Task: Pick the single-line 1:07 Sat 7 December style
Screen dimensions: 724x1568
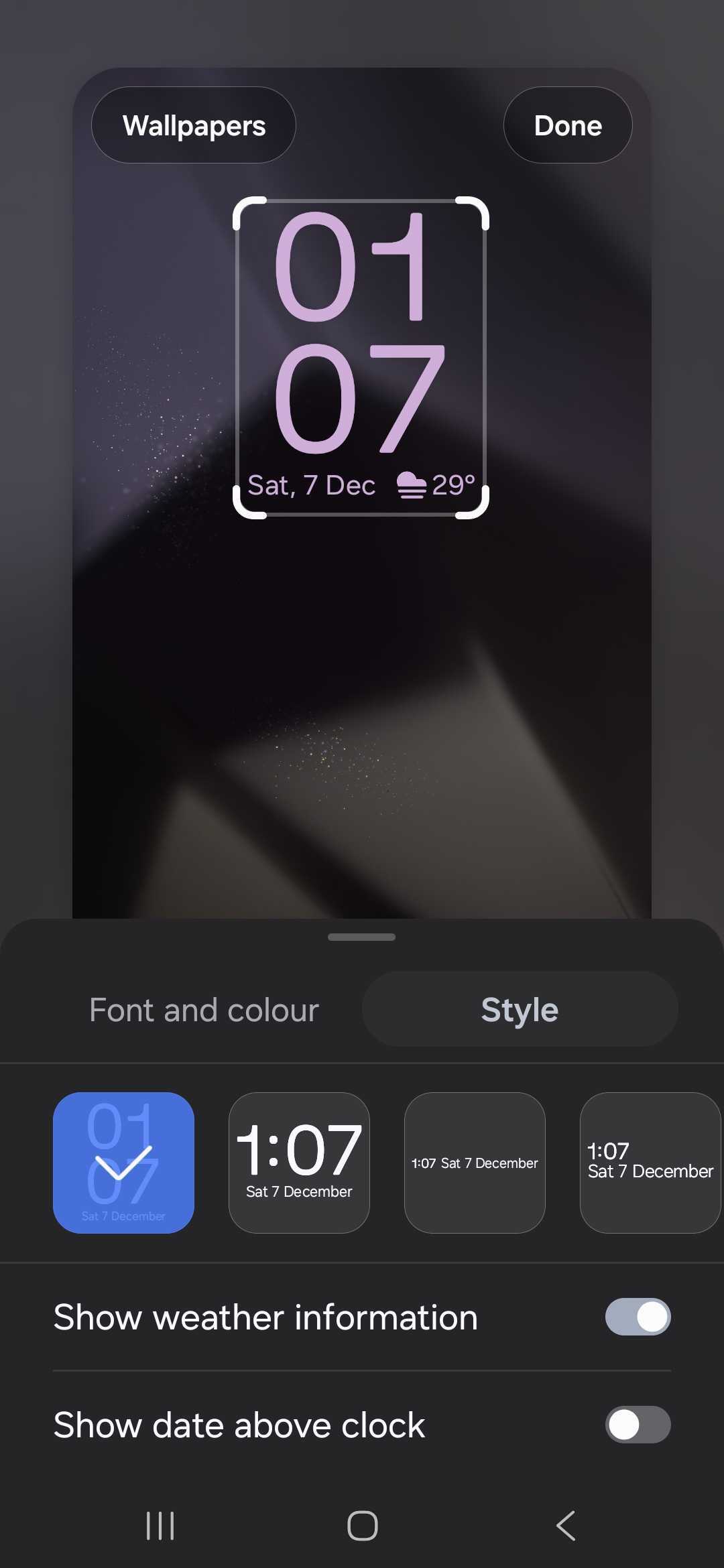Action: click(475, 1163)
